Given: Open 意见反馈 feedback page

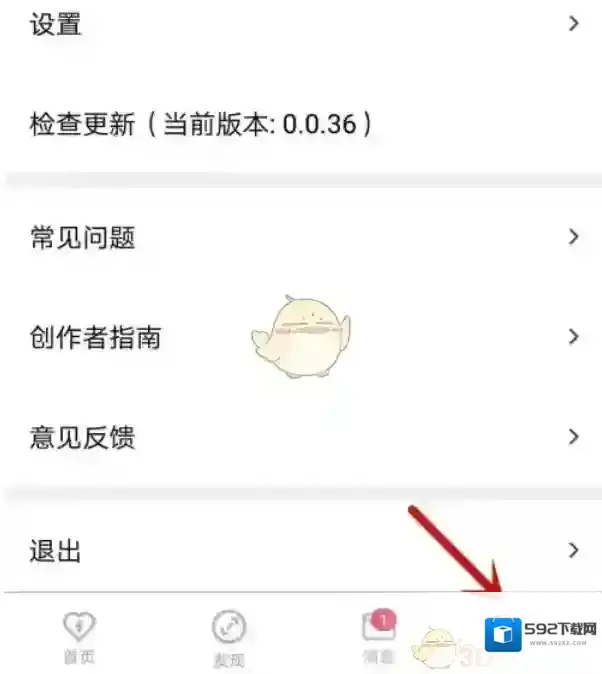Looking at the screenshot, I should tap(300, 437).
